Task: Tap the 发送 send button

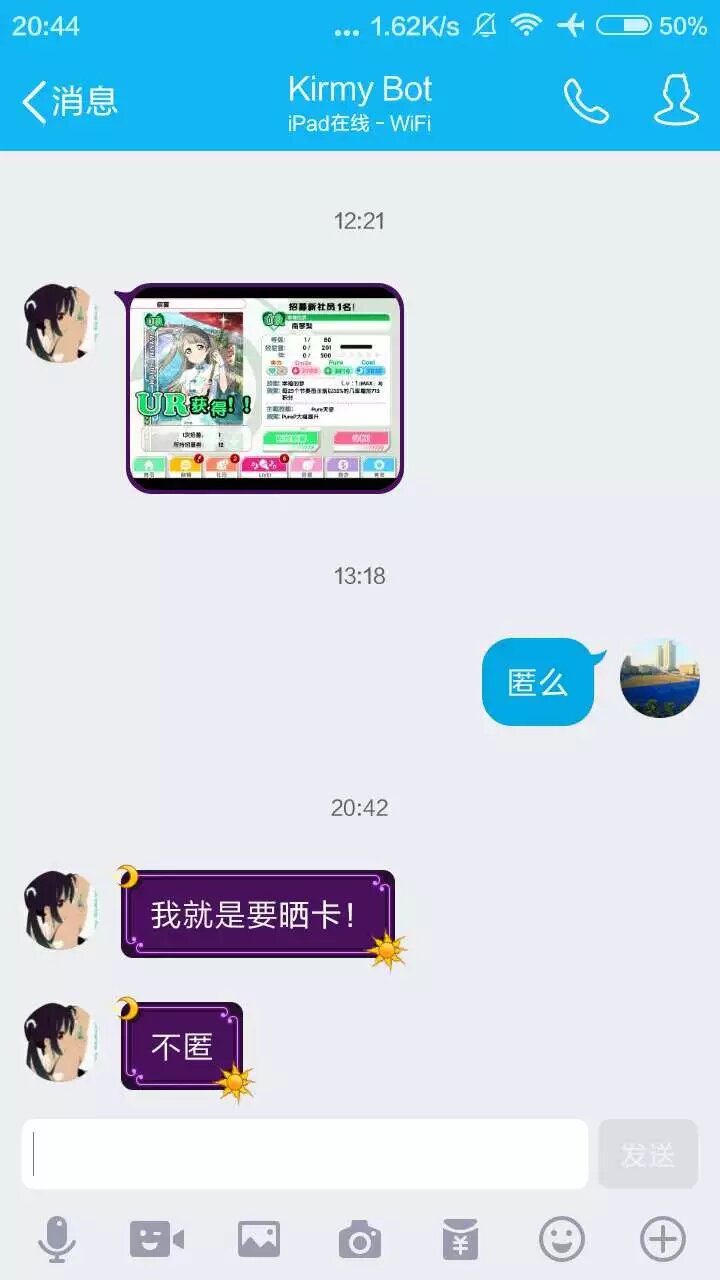Action: 648,1154
